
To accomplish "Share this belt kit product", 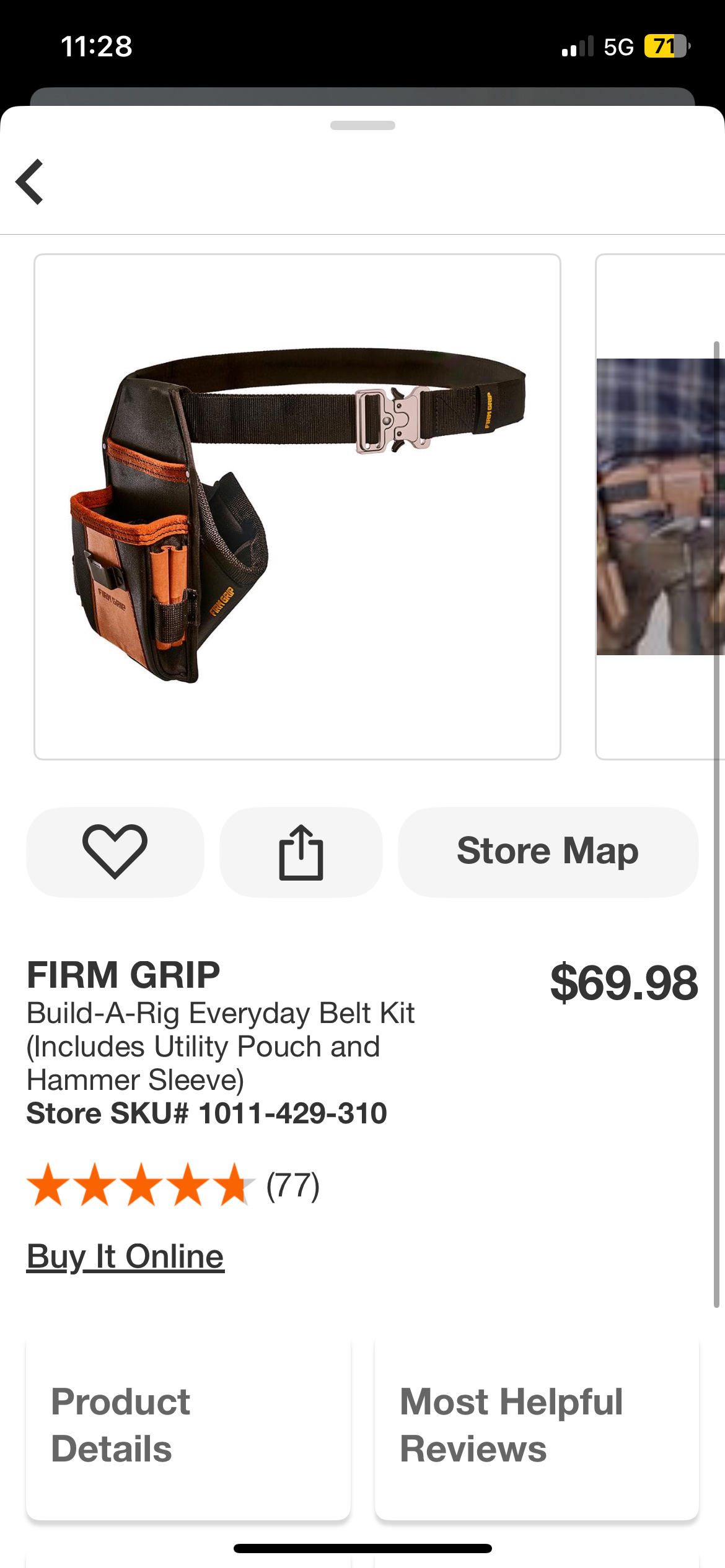I will coord(301,852).
